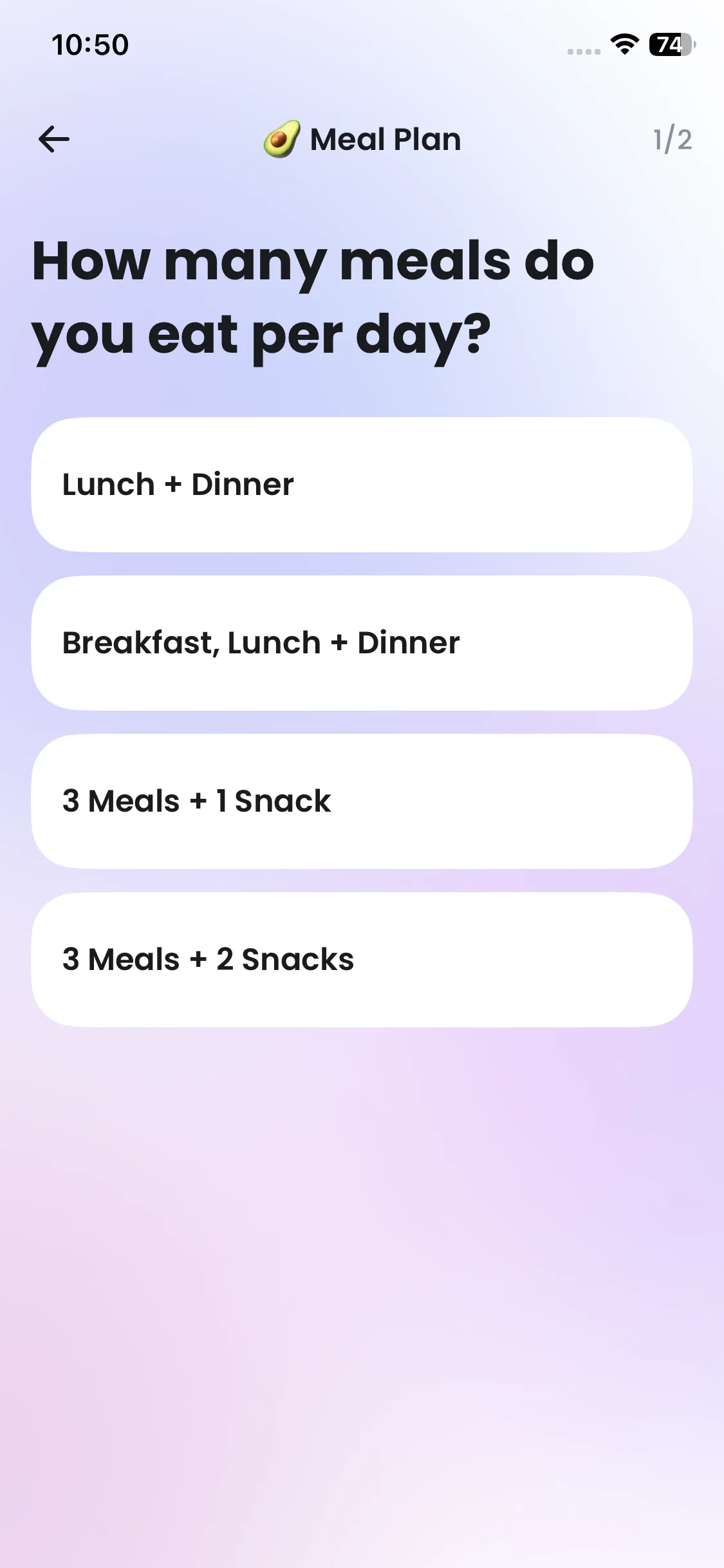
Task: Go back using the top-left arrow
Action: (54, 139)
